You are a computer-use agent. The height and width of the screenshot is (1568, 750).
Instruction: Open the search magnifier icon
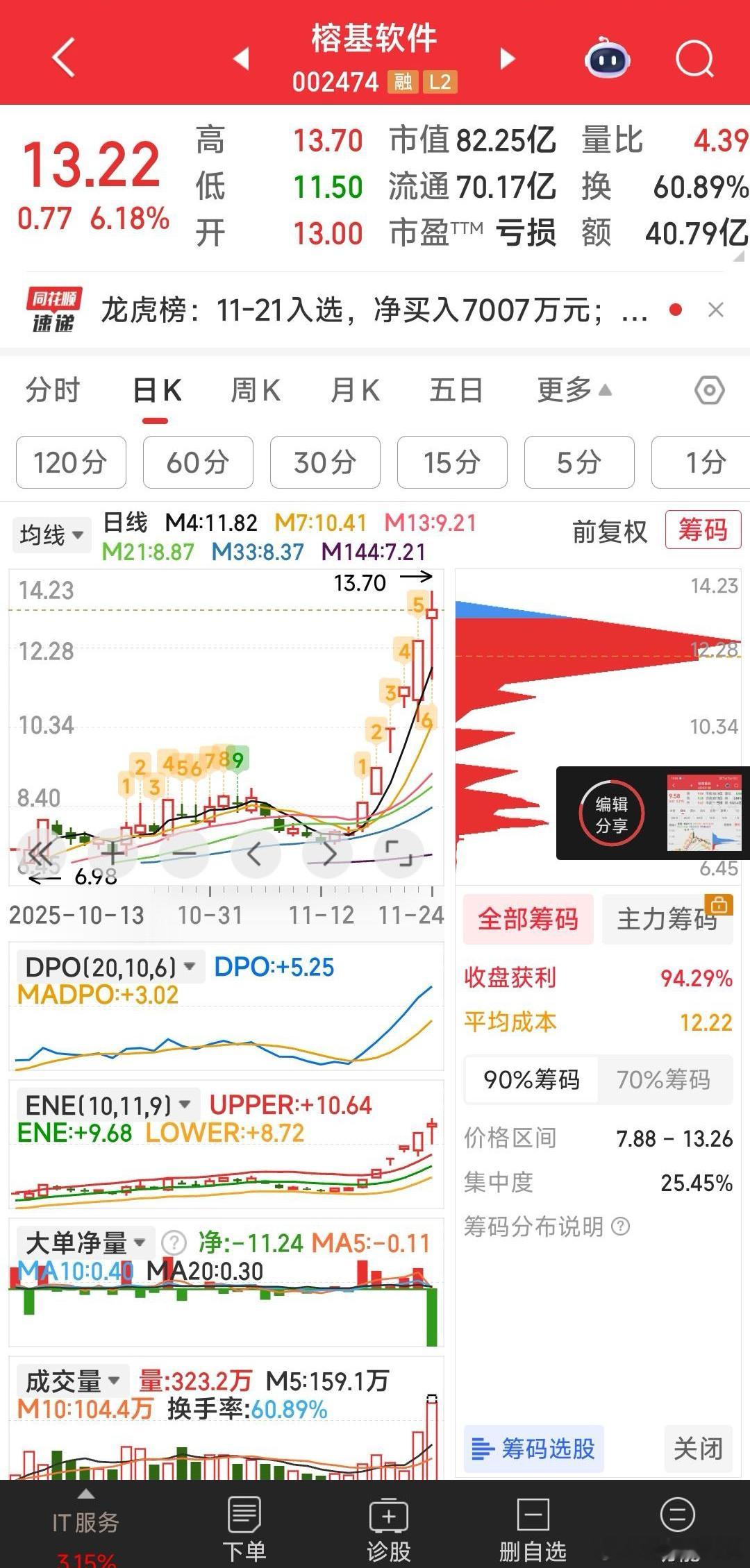click(x=694, y=58)
